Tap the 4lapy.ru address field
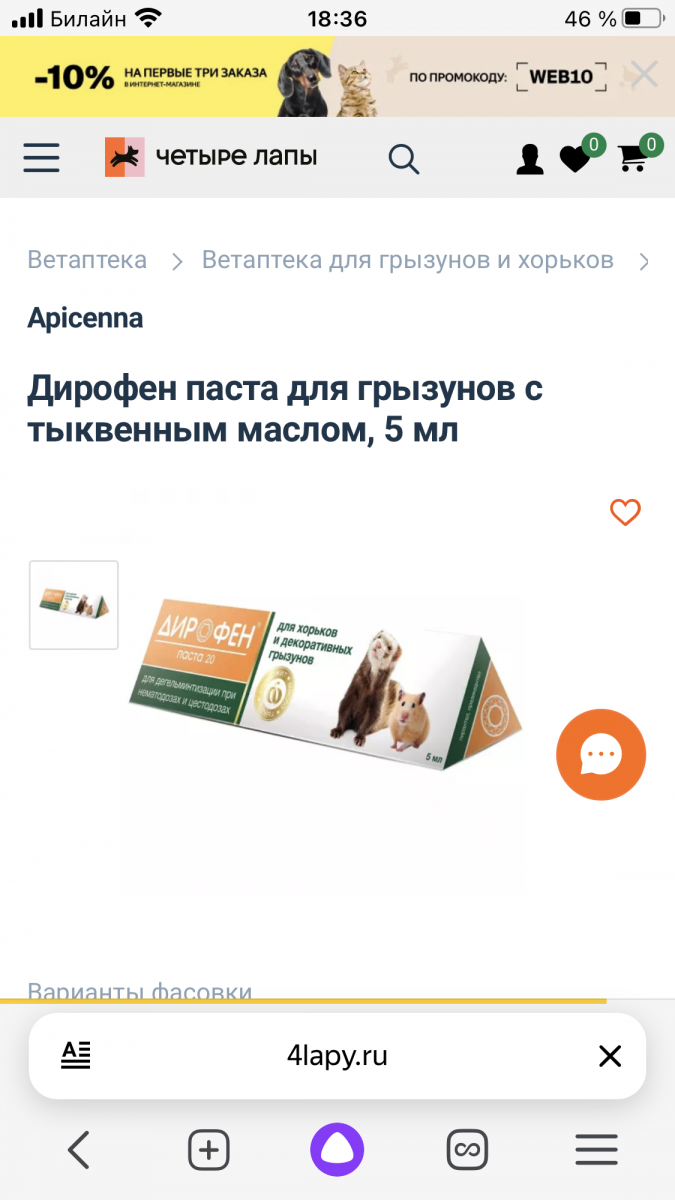This screenshot has width=675, height=1200. pos(337,1056)
